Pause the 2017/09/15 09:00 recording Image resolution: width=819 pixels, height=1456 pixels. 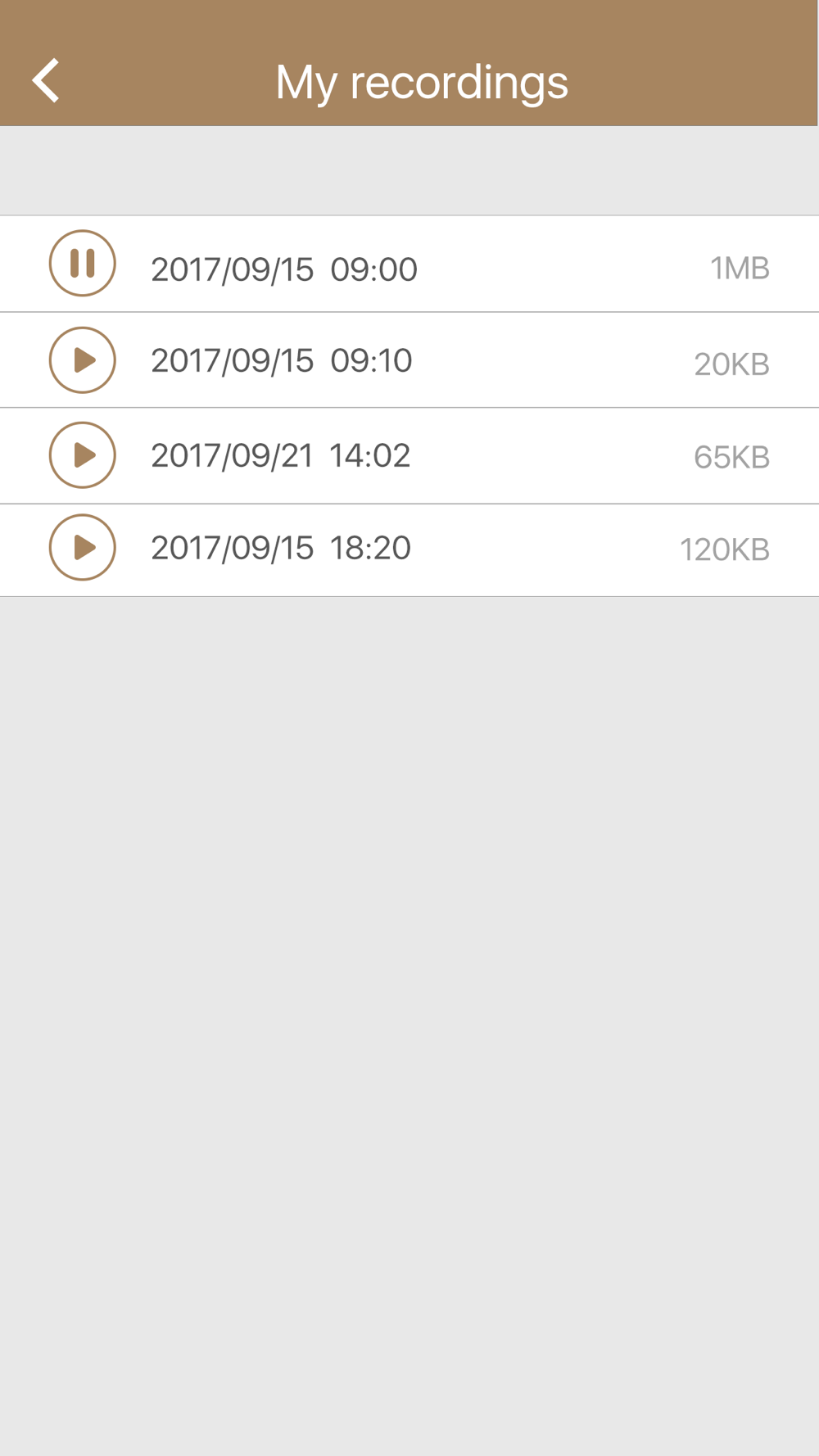[83, 264]
